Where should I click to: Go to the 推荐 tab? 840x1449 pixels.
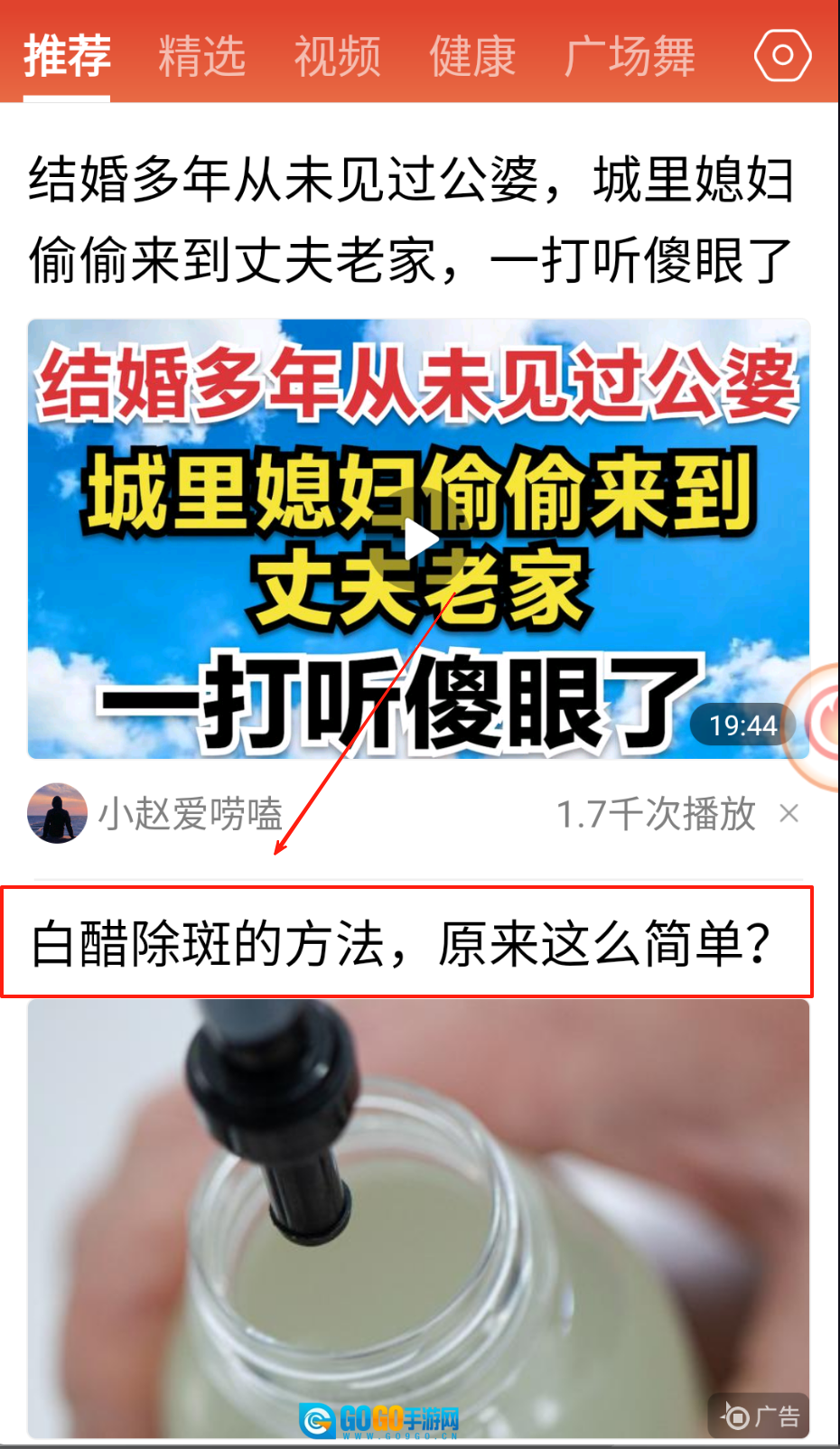67,56
